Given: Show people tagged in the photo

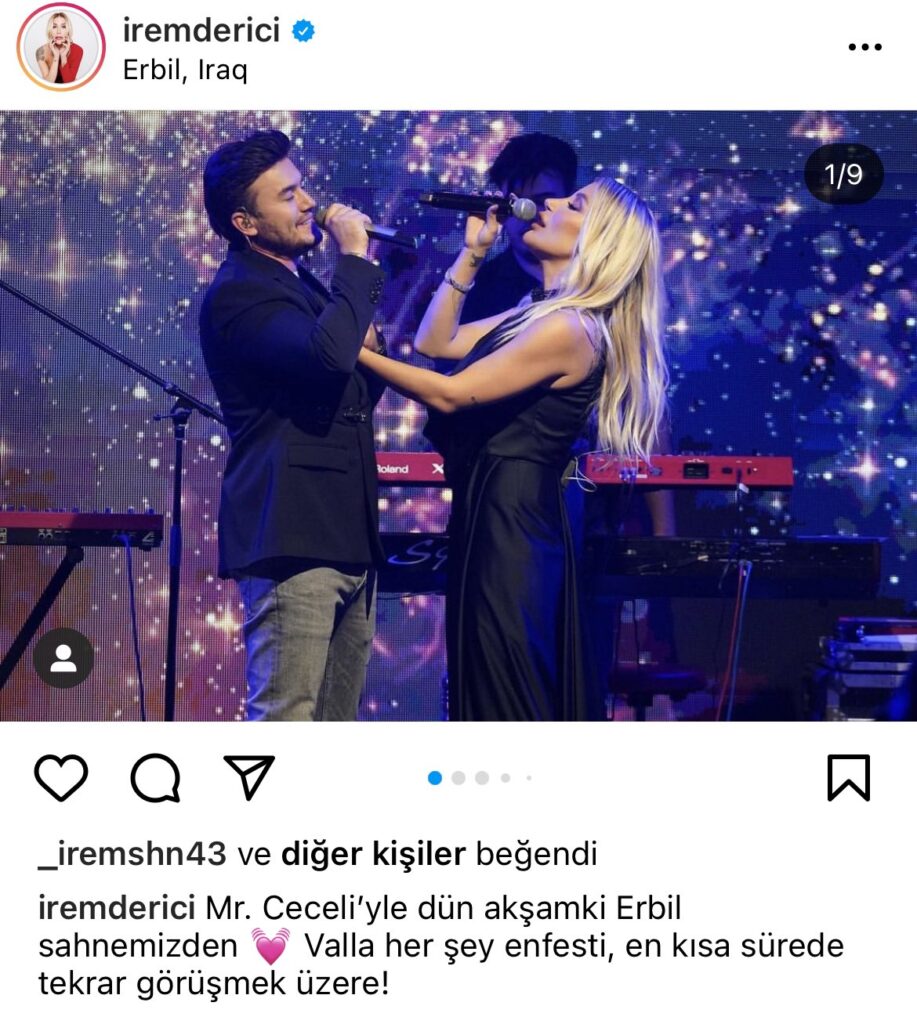Looking at the screenshot, I should (x=64, y=658).
